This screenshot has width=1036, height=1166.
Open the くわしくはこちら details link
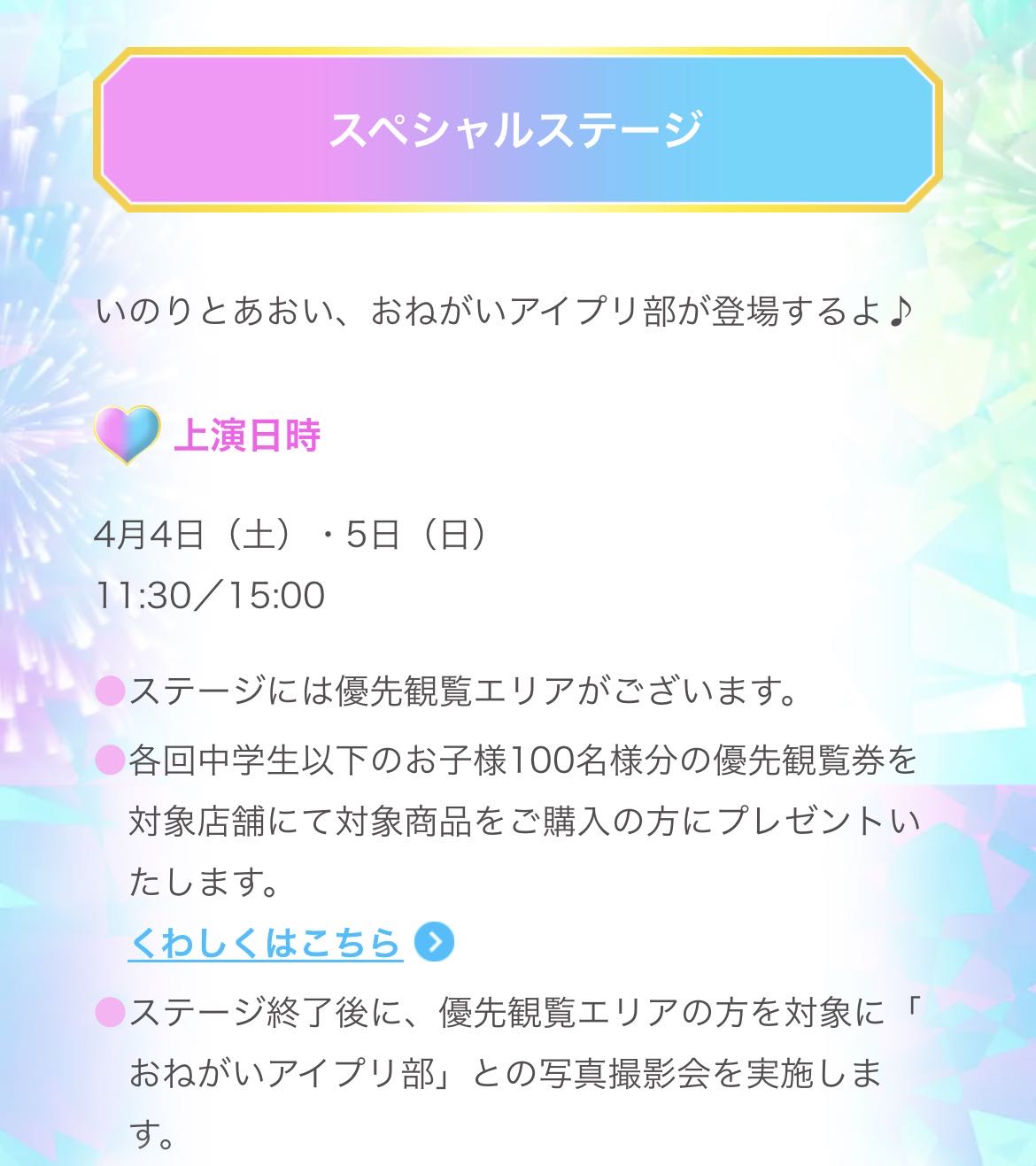point(266,943)
